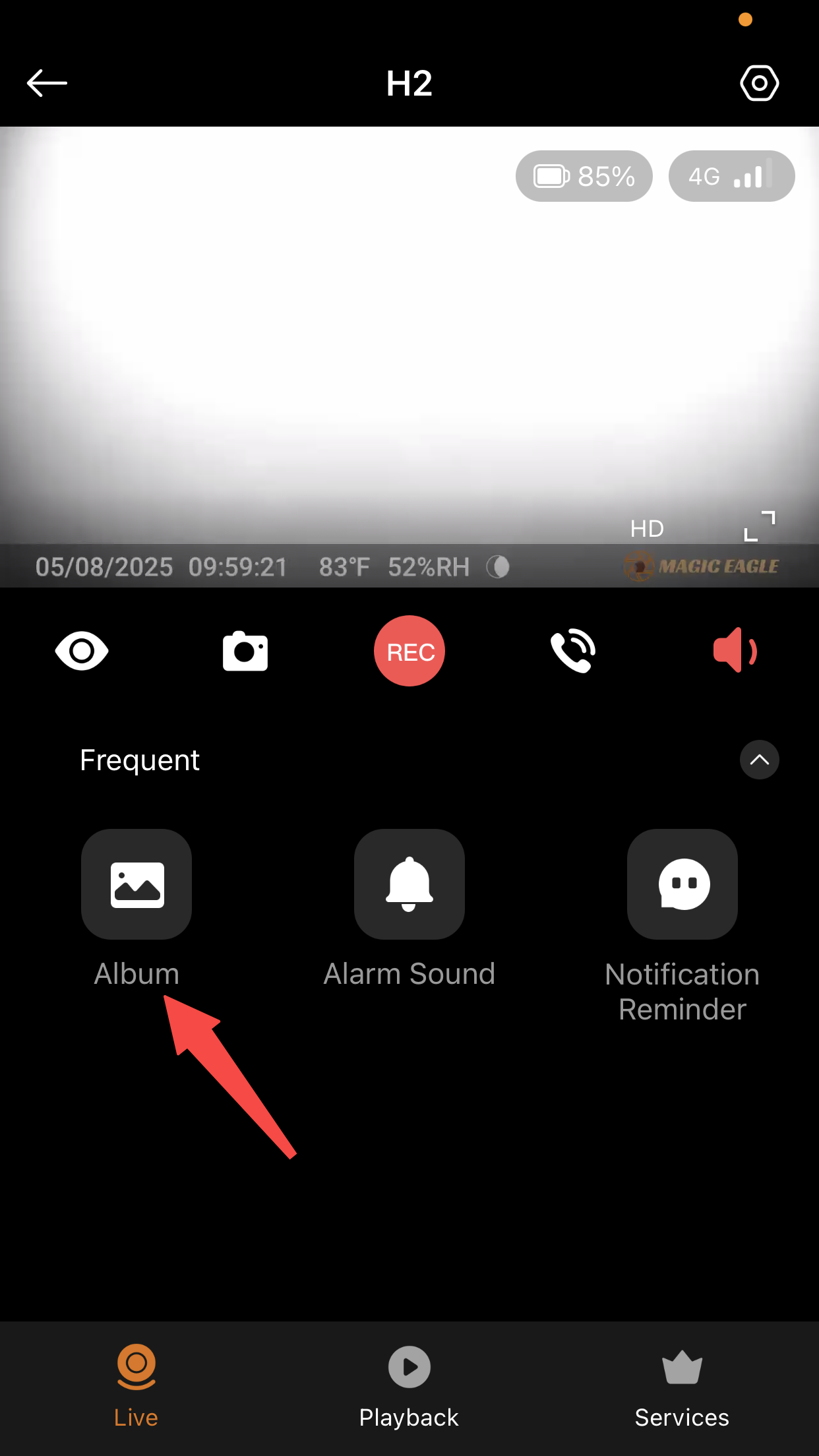Open Alarm Sound
Viewport: 819px width, 1456px height.
click(409, 884)
